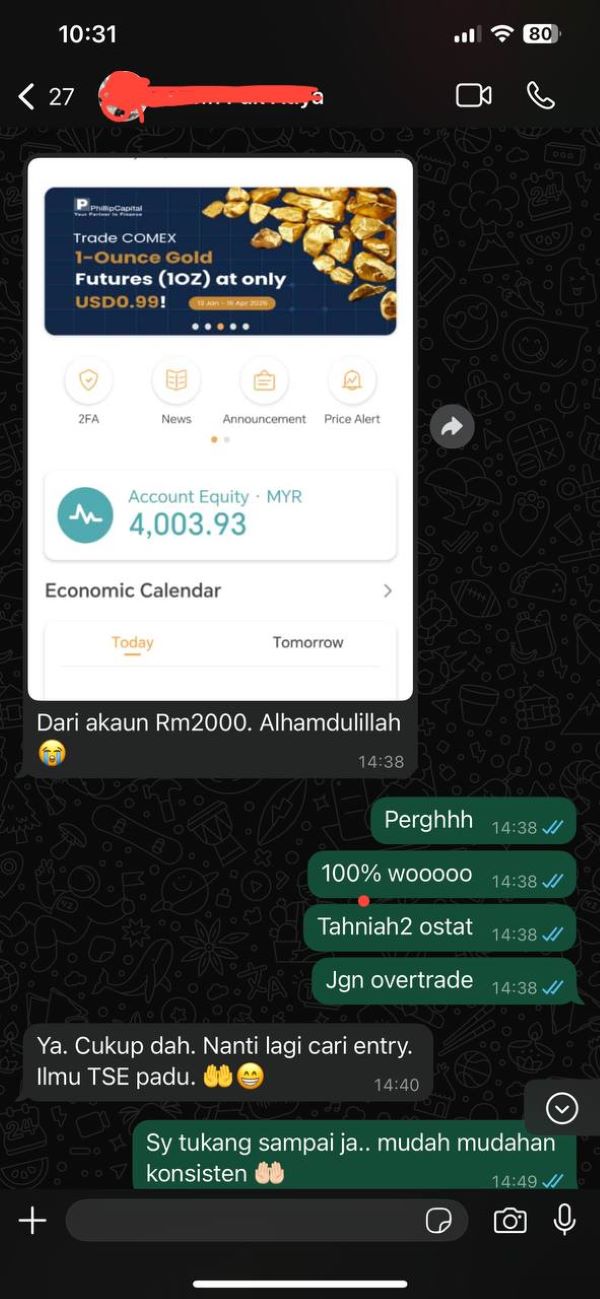Go back to the chat list
Screen dimensions: 600x1299
click(28, 96)
